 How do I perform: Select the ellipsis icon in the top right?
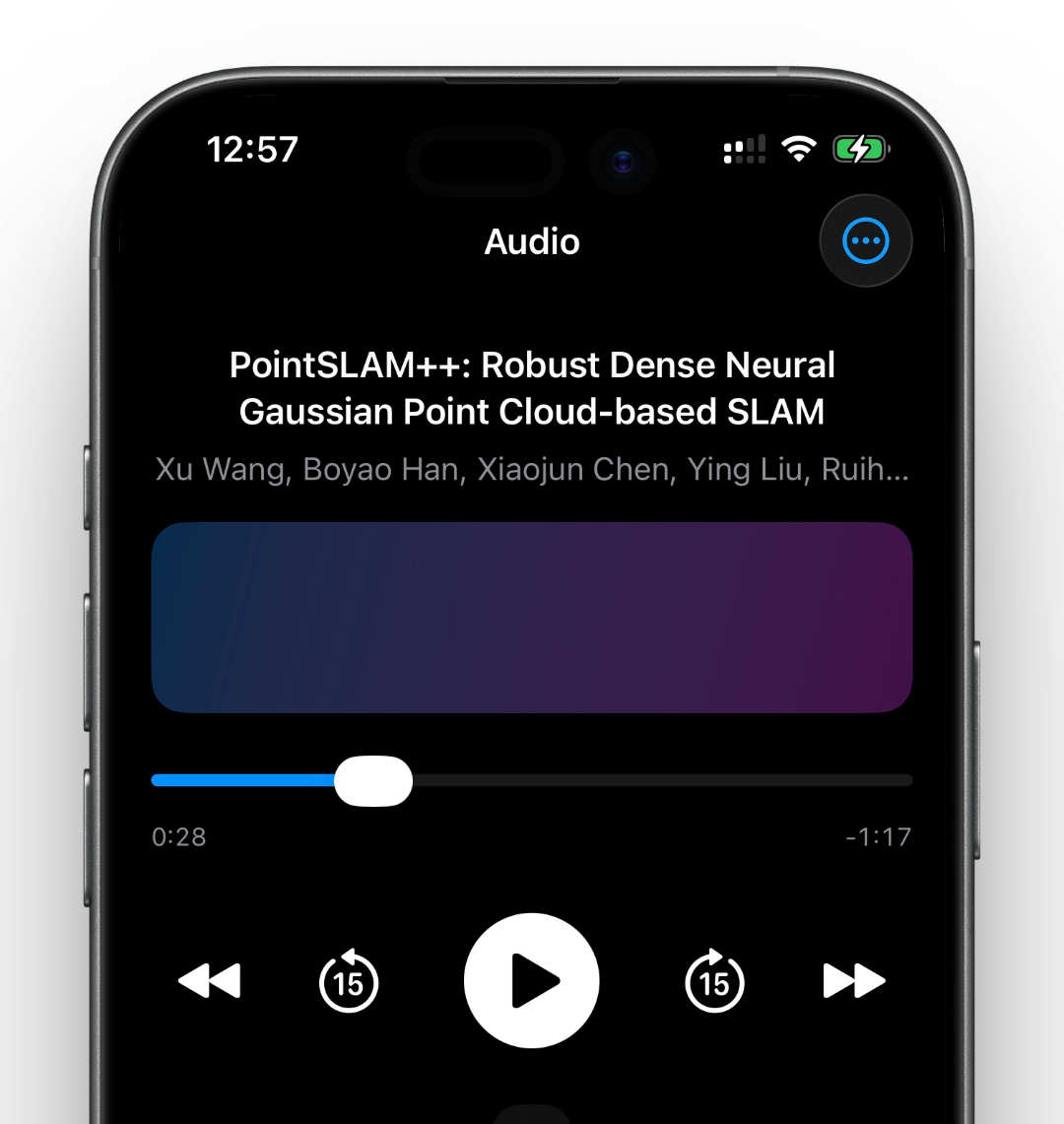865,239
